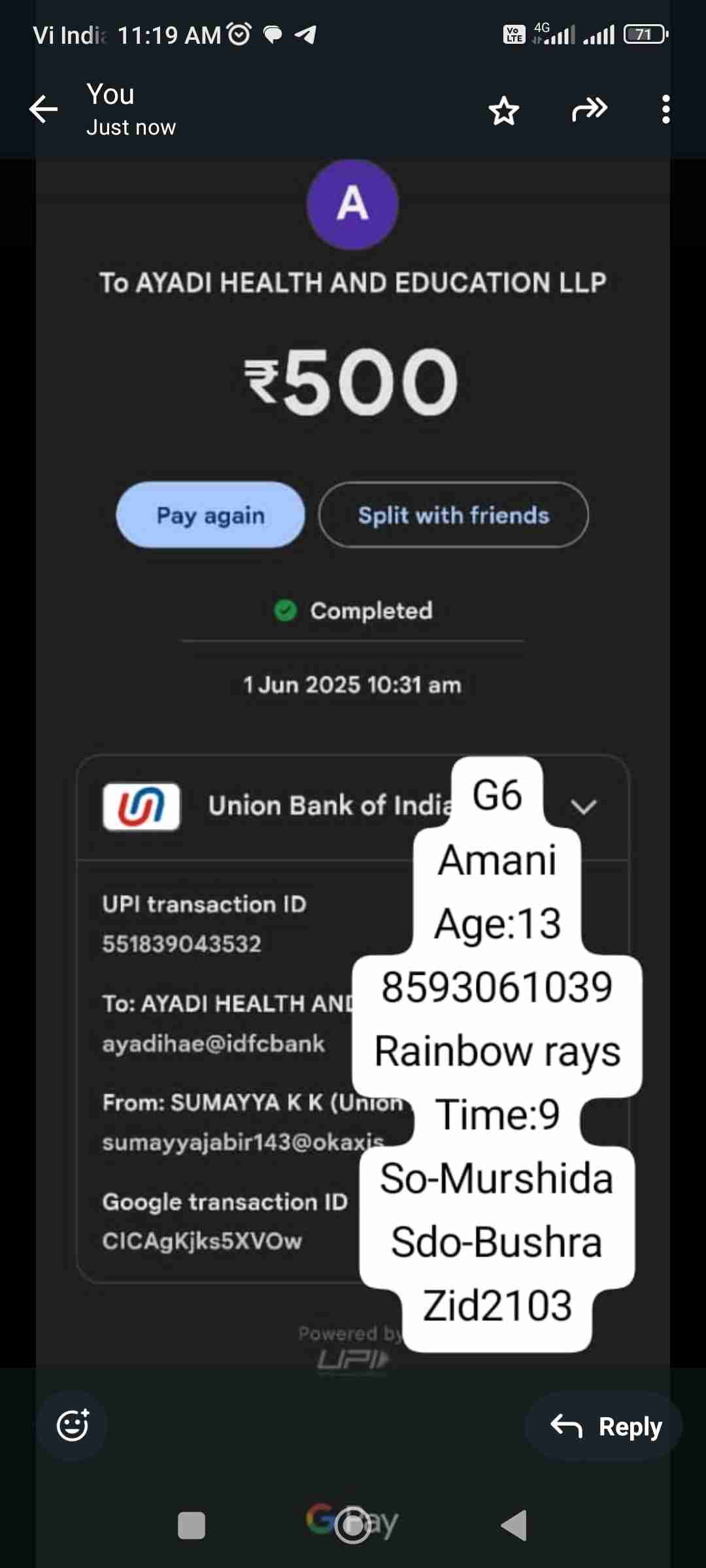Viewport: 706px width, 1568px height.
Task: Reply to this image message
Action: pyautogui.click(x=605, y=1426)
